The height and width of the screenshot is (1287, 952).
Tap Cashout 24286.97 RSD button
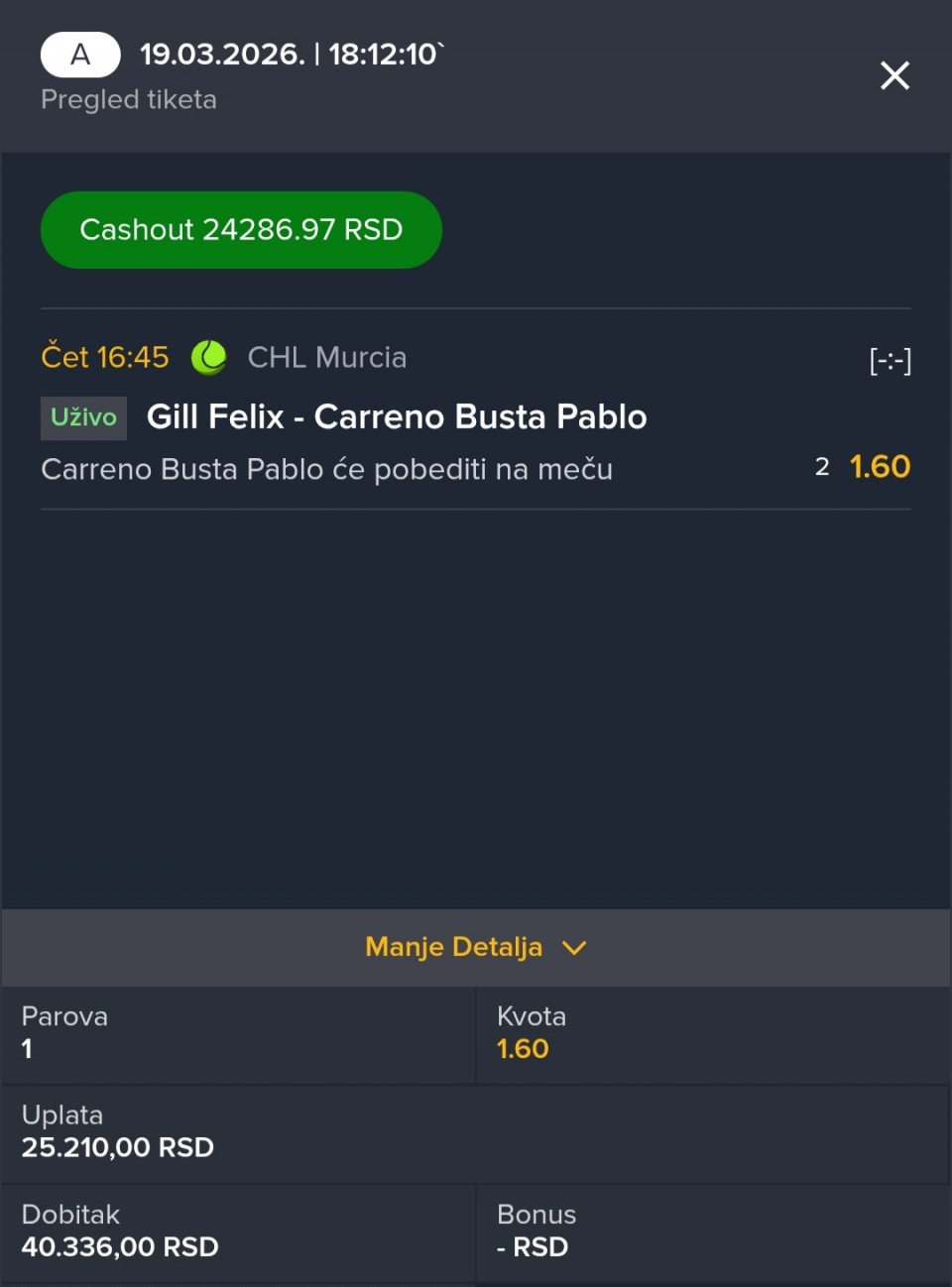241,230
